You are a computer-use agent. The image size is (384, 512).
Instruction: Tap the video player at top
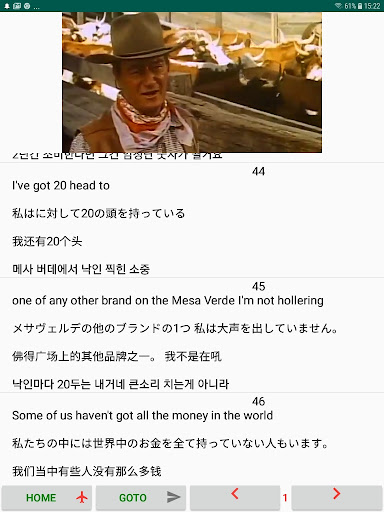192,82
